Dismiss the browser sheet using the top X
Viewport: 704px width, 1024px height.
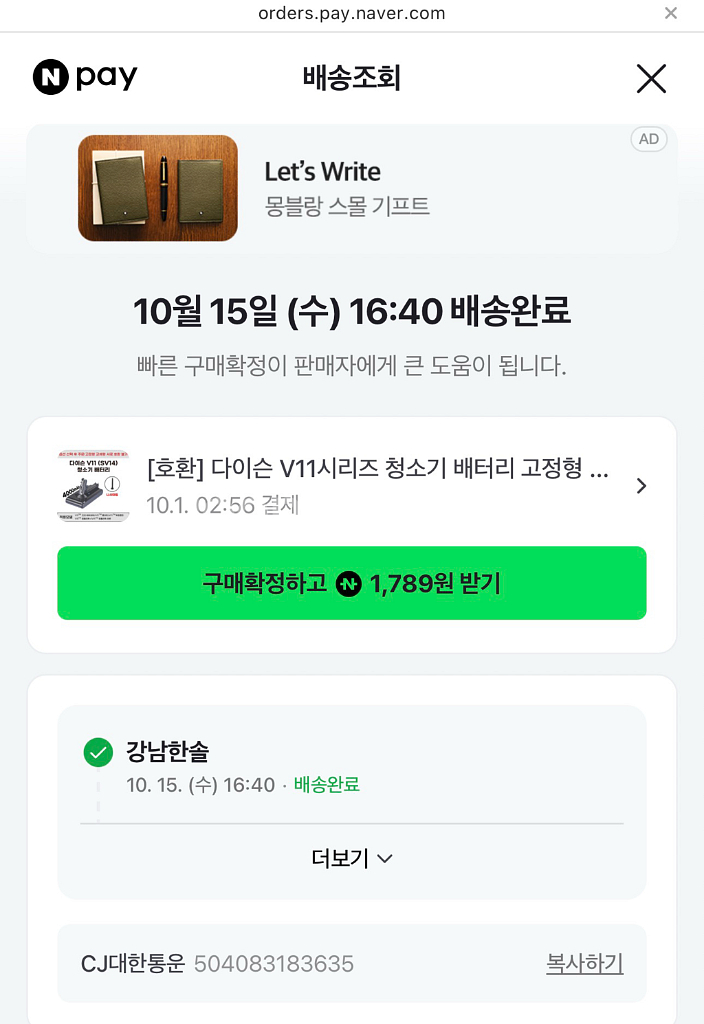tap(671, 13)
